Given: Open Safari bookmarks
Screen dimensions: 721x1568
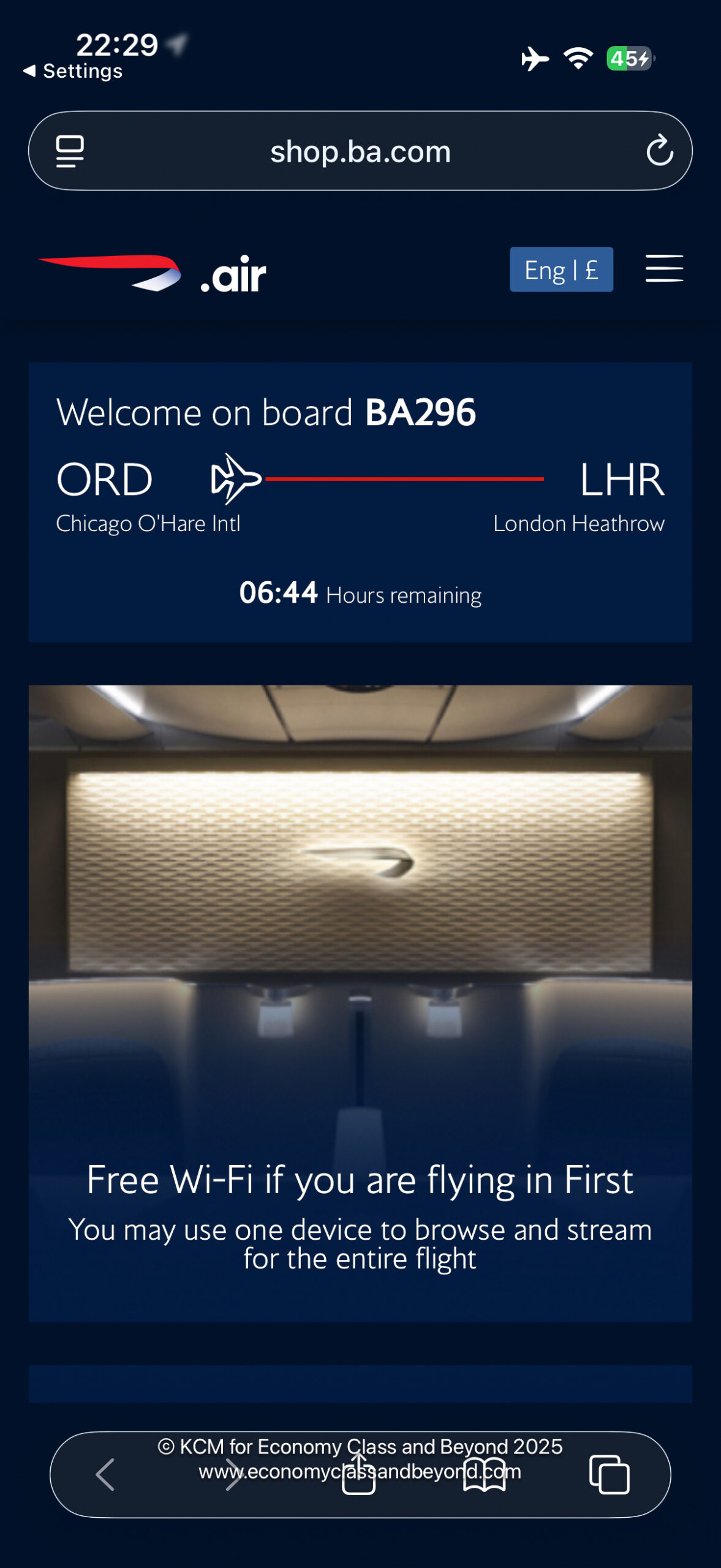Looking at the screenshot, I should pyautogui.click(x=484, y=1474).
